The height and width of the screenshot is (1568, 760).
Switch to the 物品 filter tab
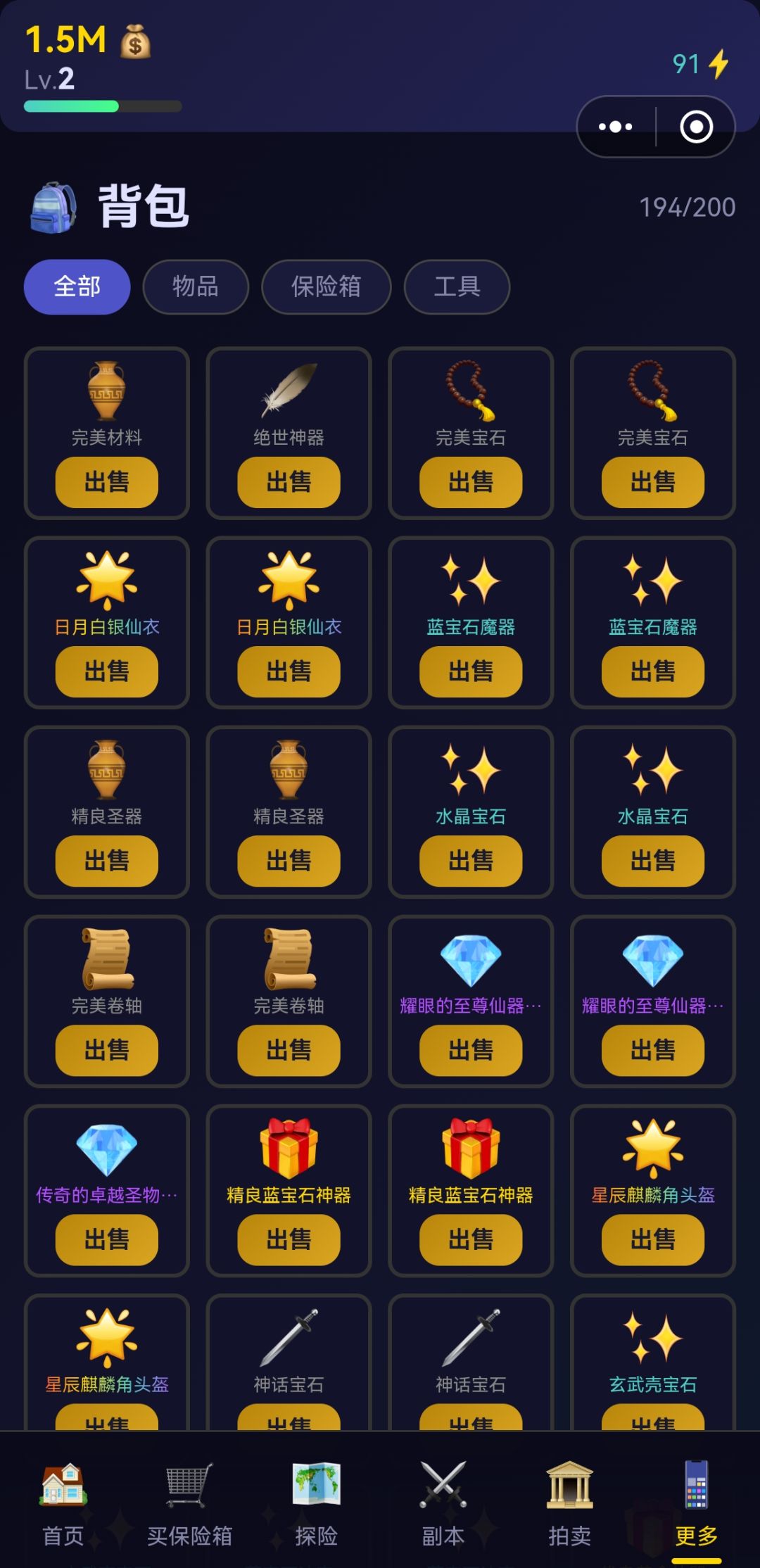tap(196, 287)
